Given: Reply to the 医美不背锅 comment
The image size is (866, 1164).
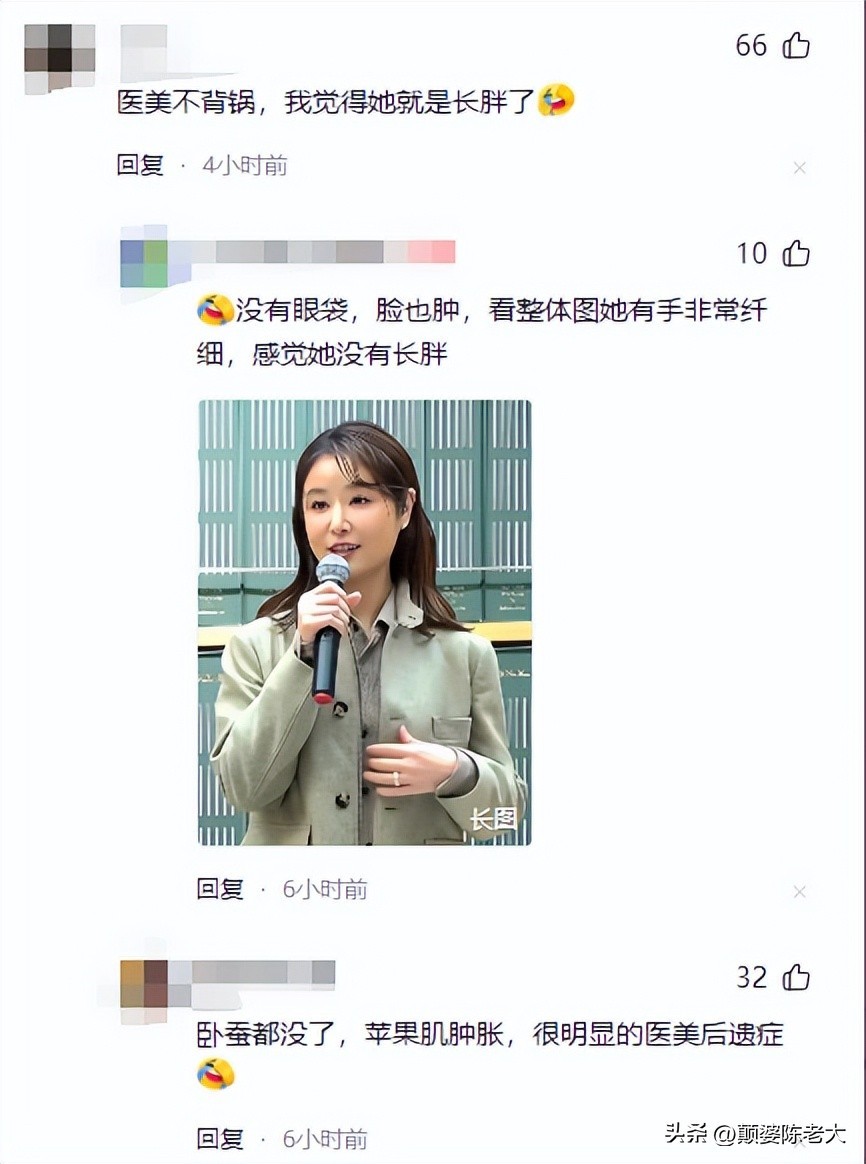Looking at the screenshot, I should 140,165.
